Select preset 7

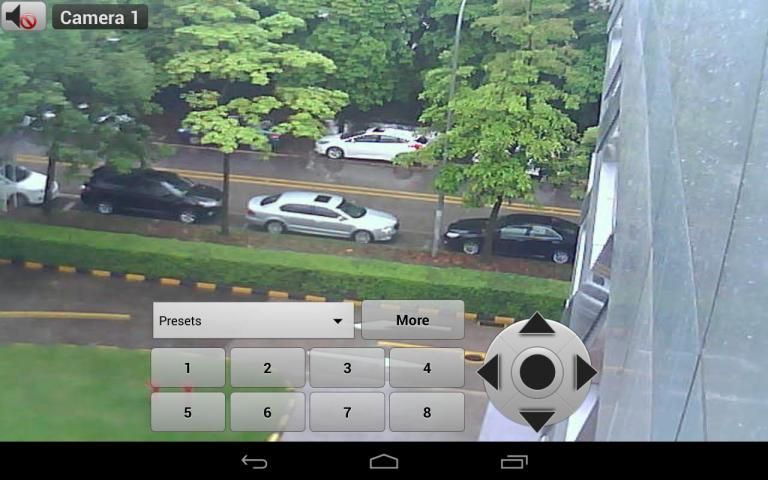coord(347,412)
